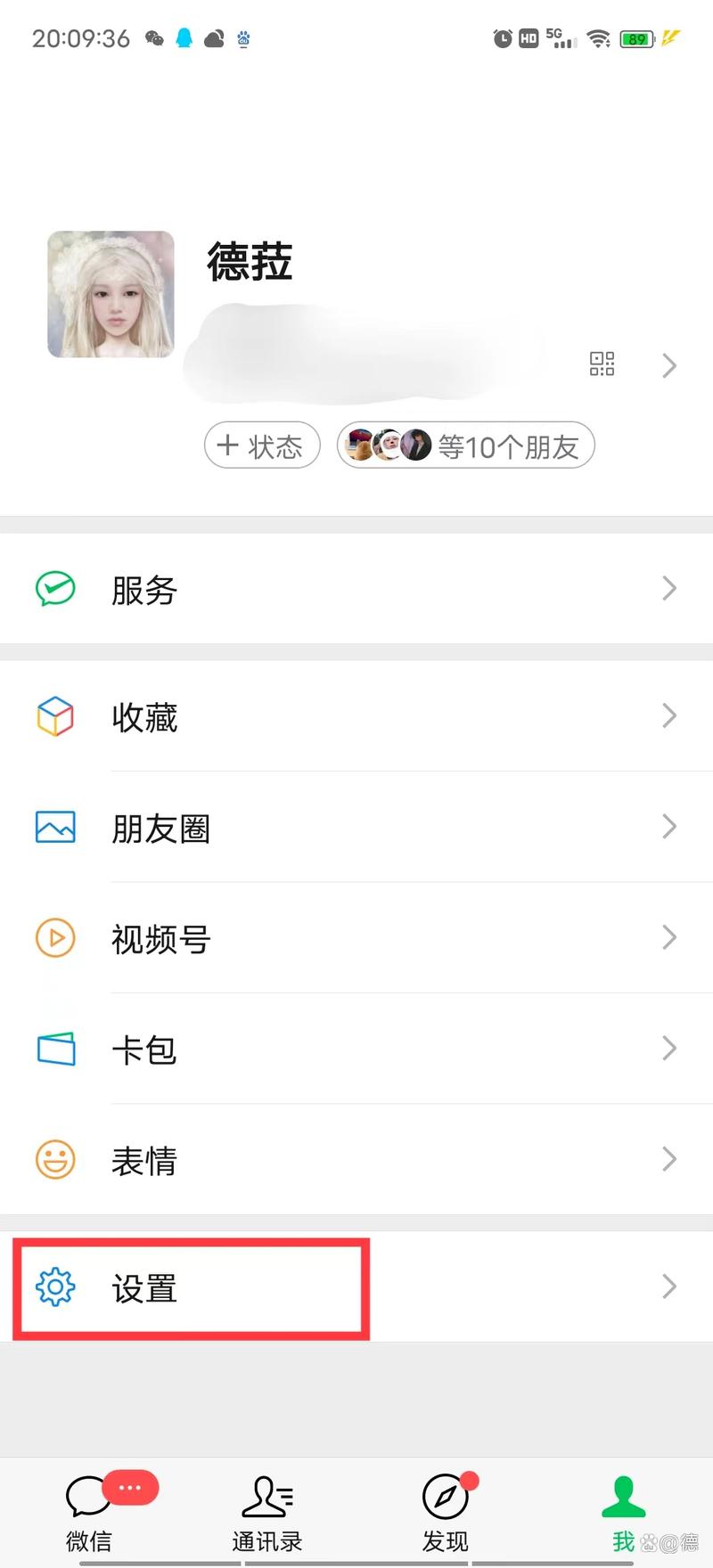
Task: Show the personal QR code icon
Action: click(x=602, y=363)
